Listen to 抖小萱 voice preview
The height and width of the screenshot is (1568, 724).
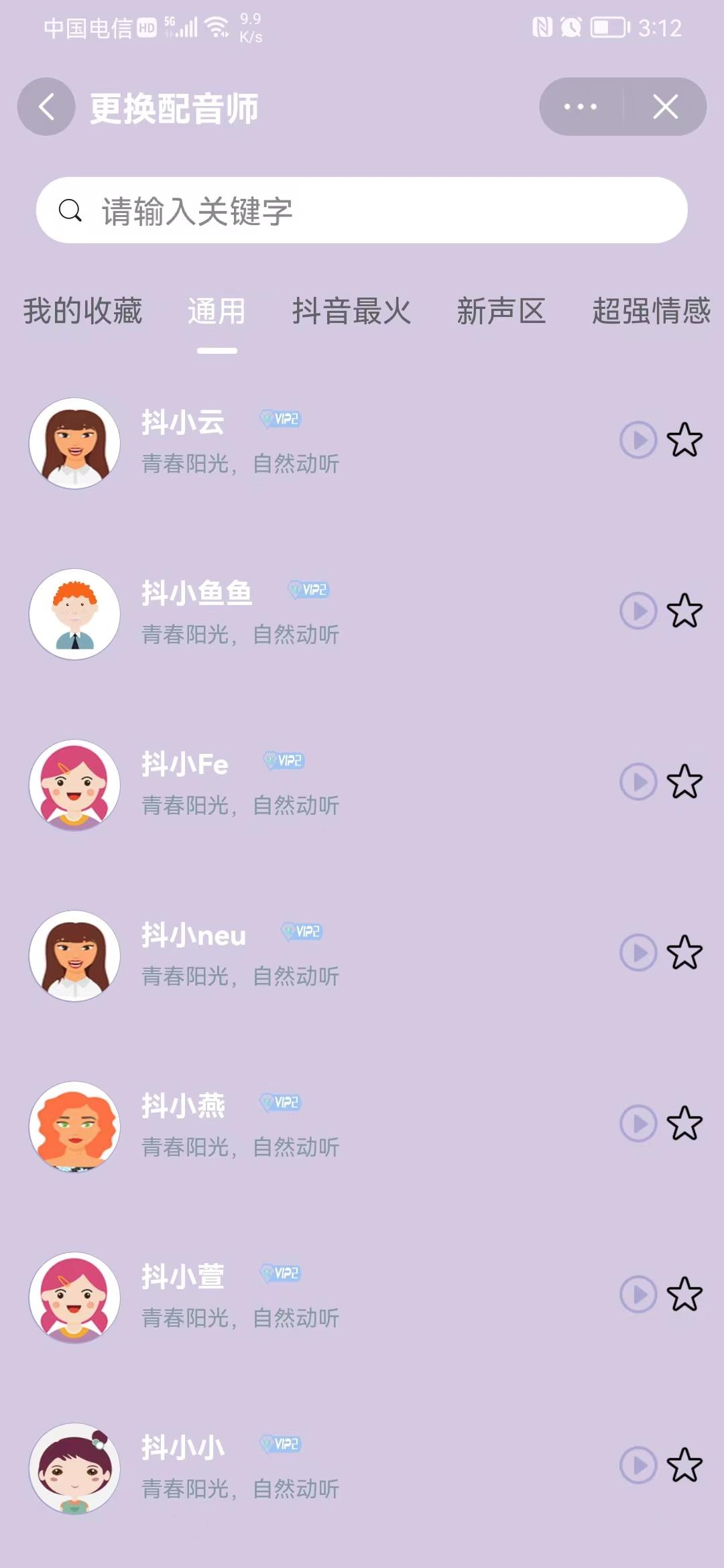click(x=638, y=1295)
